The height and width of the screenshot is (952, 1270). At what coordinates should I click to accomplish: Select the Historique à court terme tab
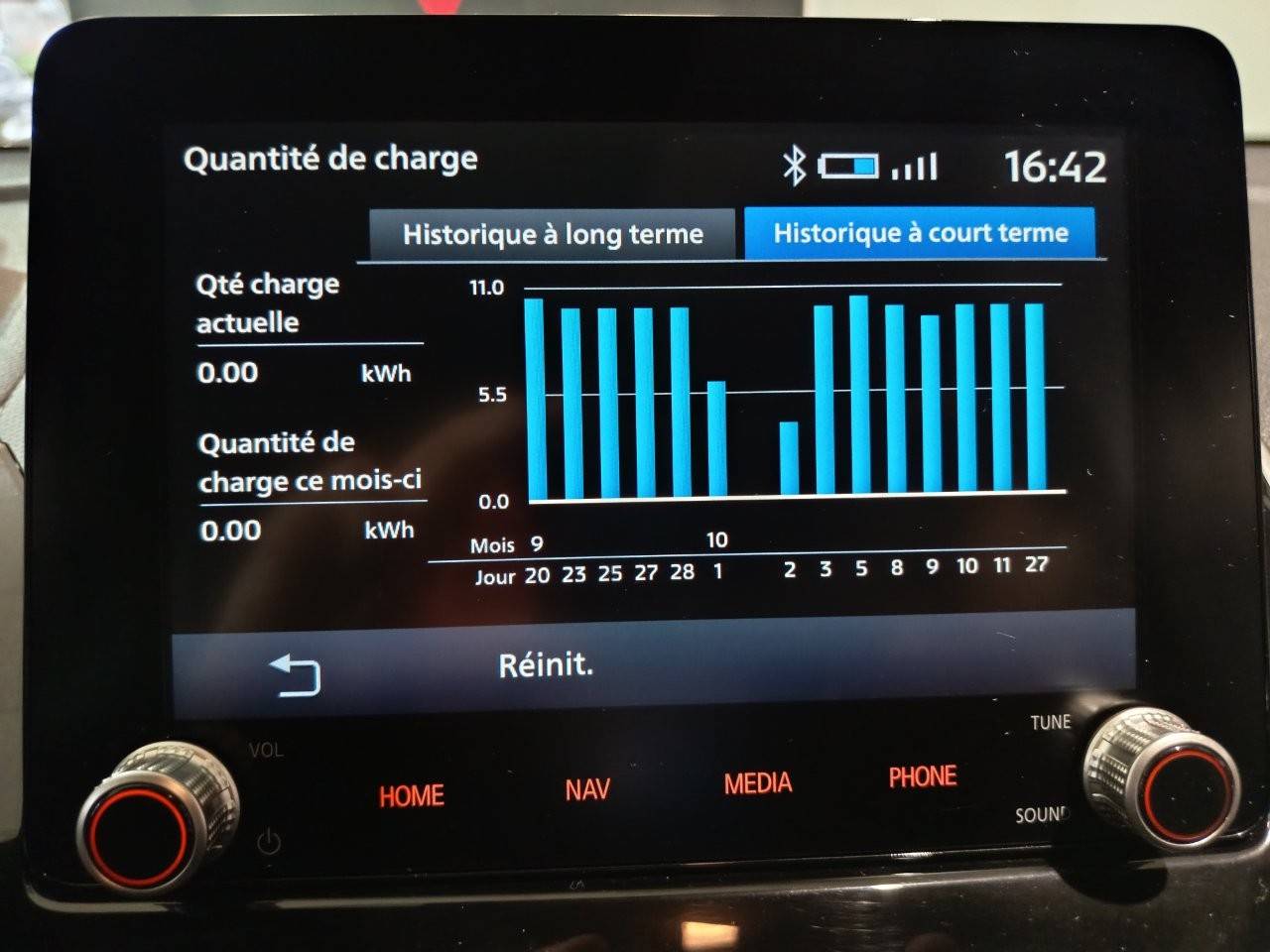click(920, 233)
